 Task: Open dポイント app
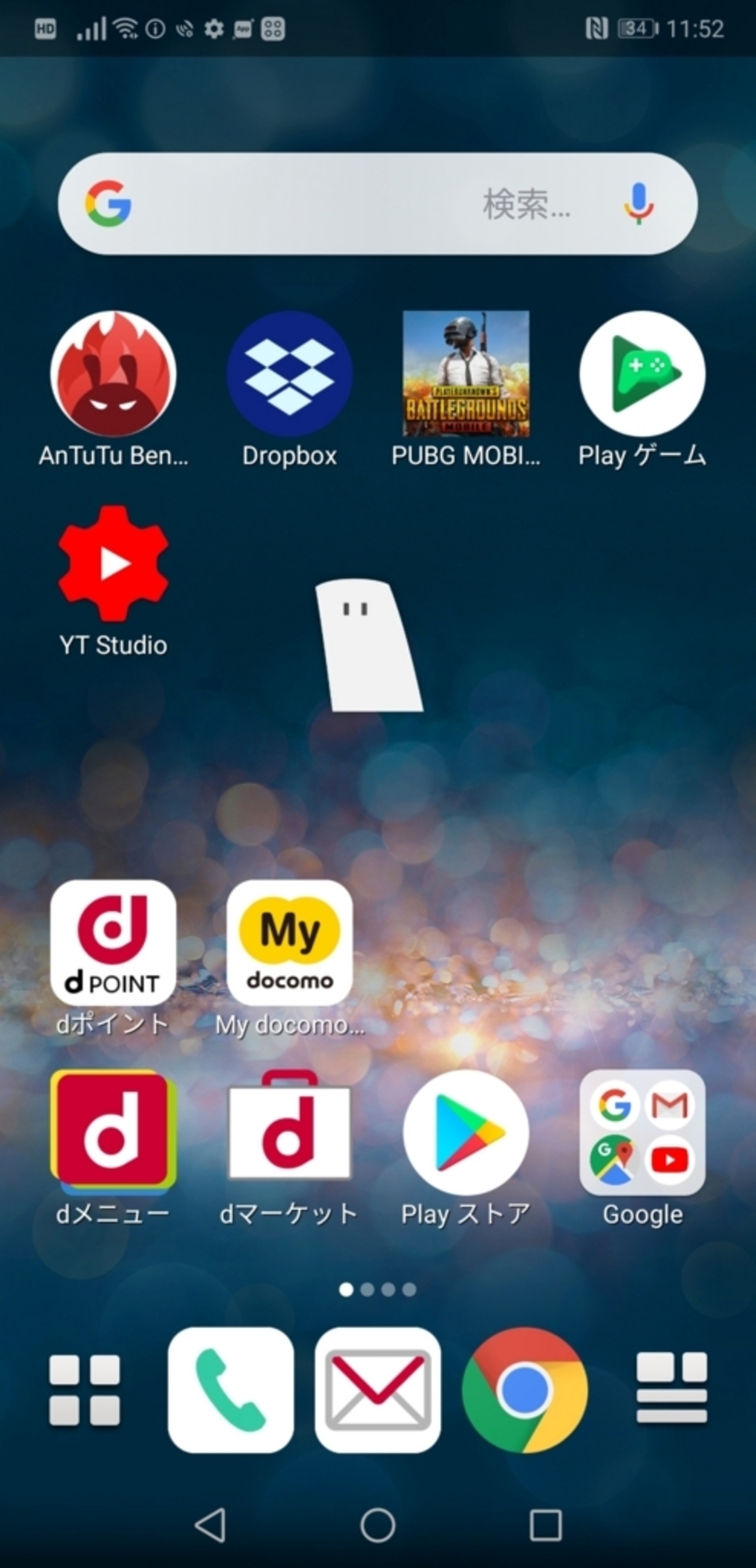click(x=113, y=943)
